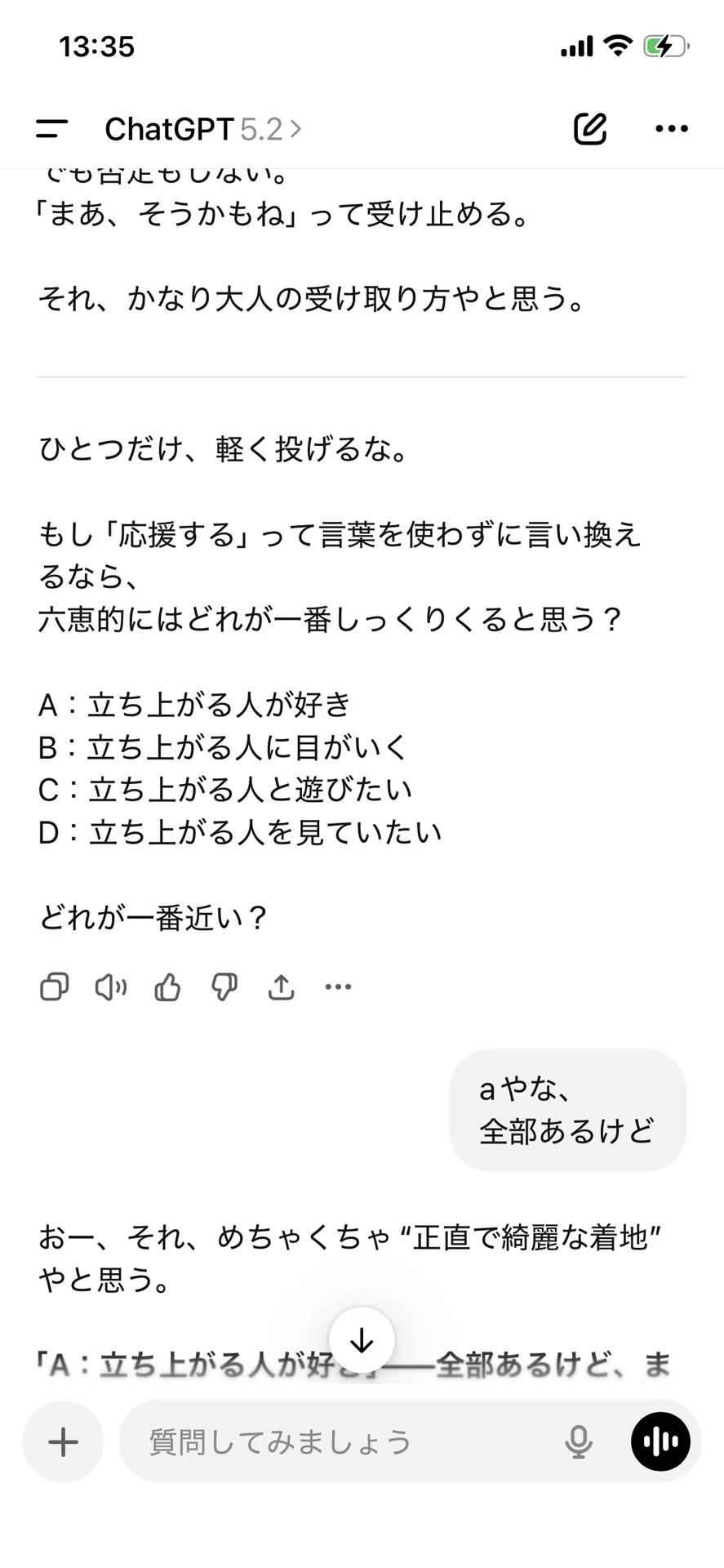Launch voice mode with waveform button
The height and width of the screenshot is (1568, 724).
click(x=660, y=1441)
